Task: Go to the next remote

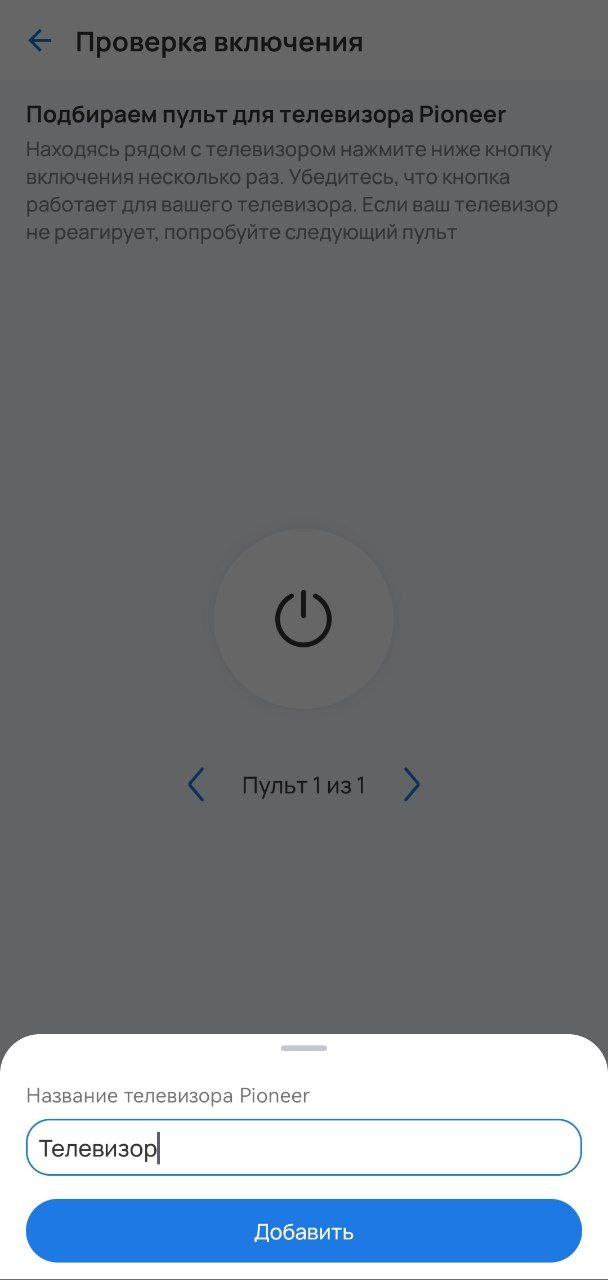Action: point(411,785)
